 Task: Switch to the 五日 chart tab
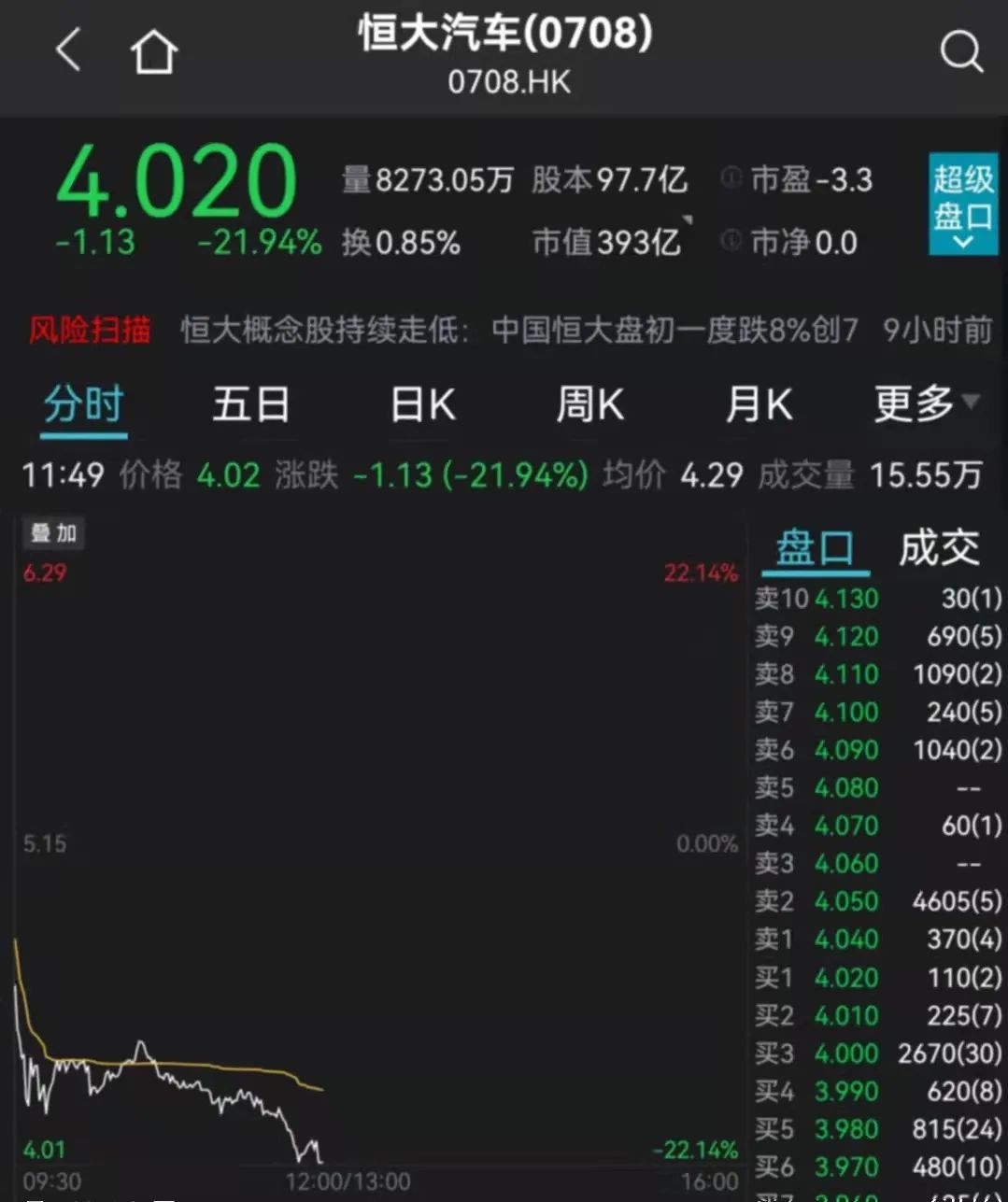click(x=250, y=405)
